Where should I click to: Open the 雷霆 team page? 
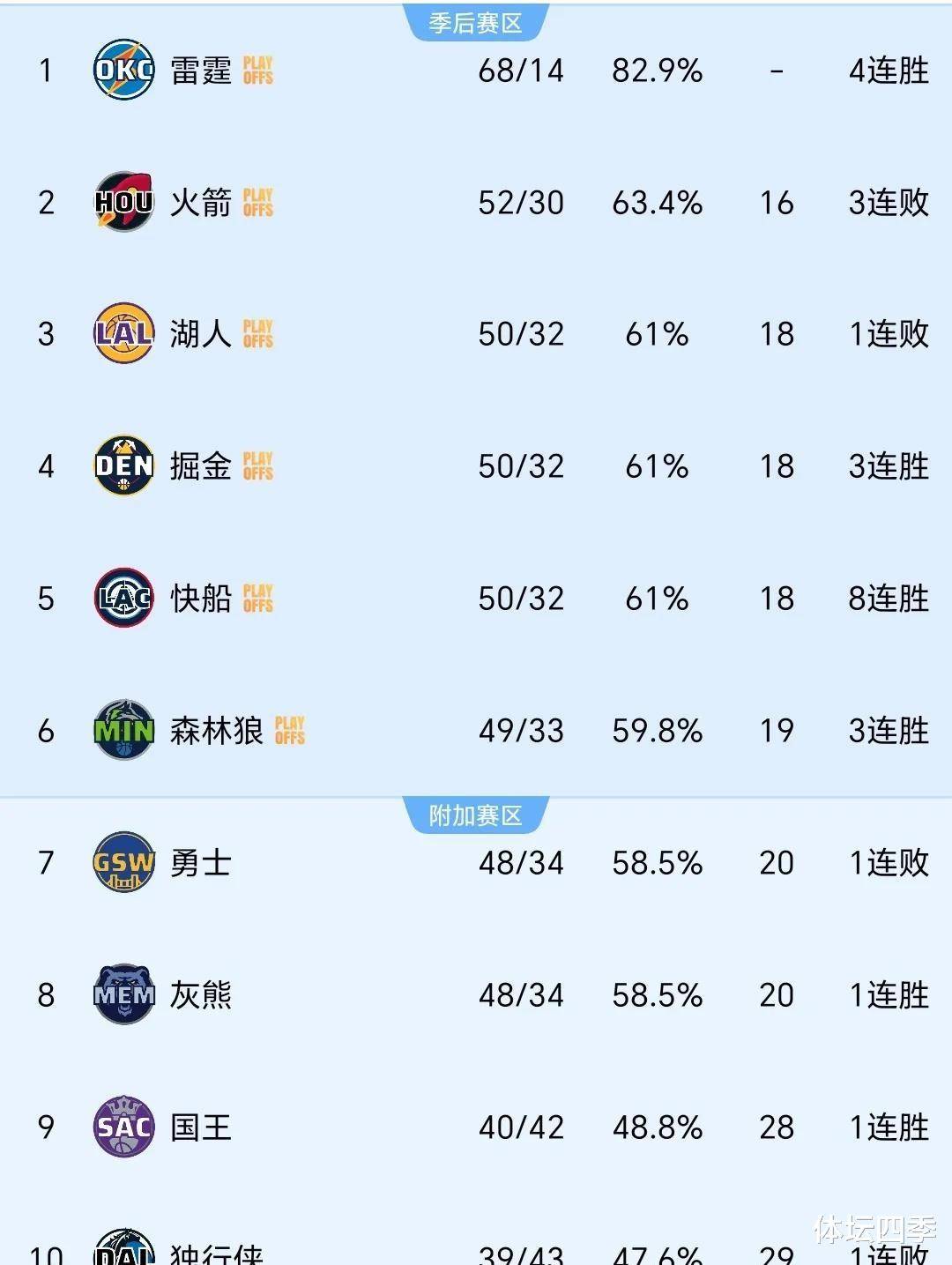coord(201,71)
